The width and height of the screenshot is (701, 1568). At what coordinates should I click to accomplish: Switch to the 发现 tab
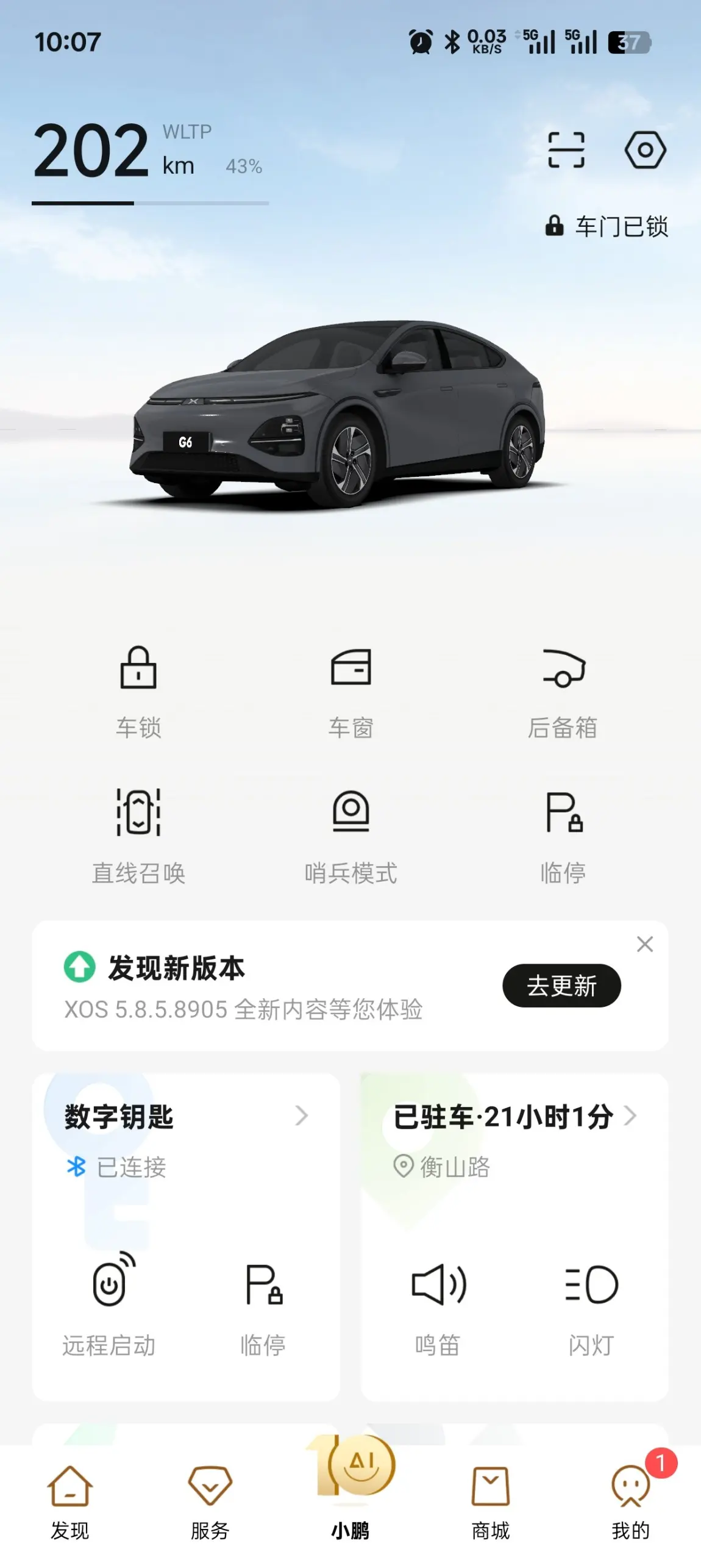point(69,1500)
